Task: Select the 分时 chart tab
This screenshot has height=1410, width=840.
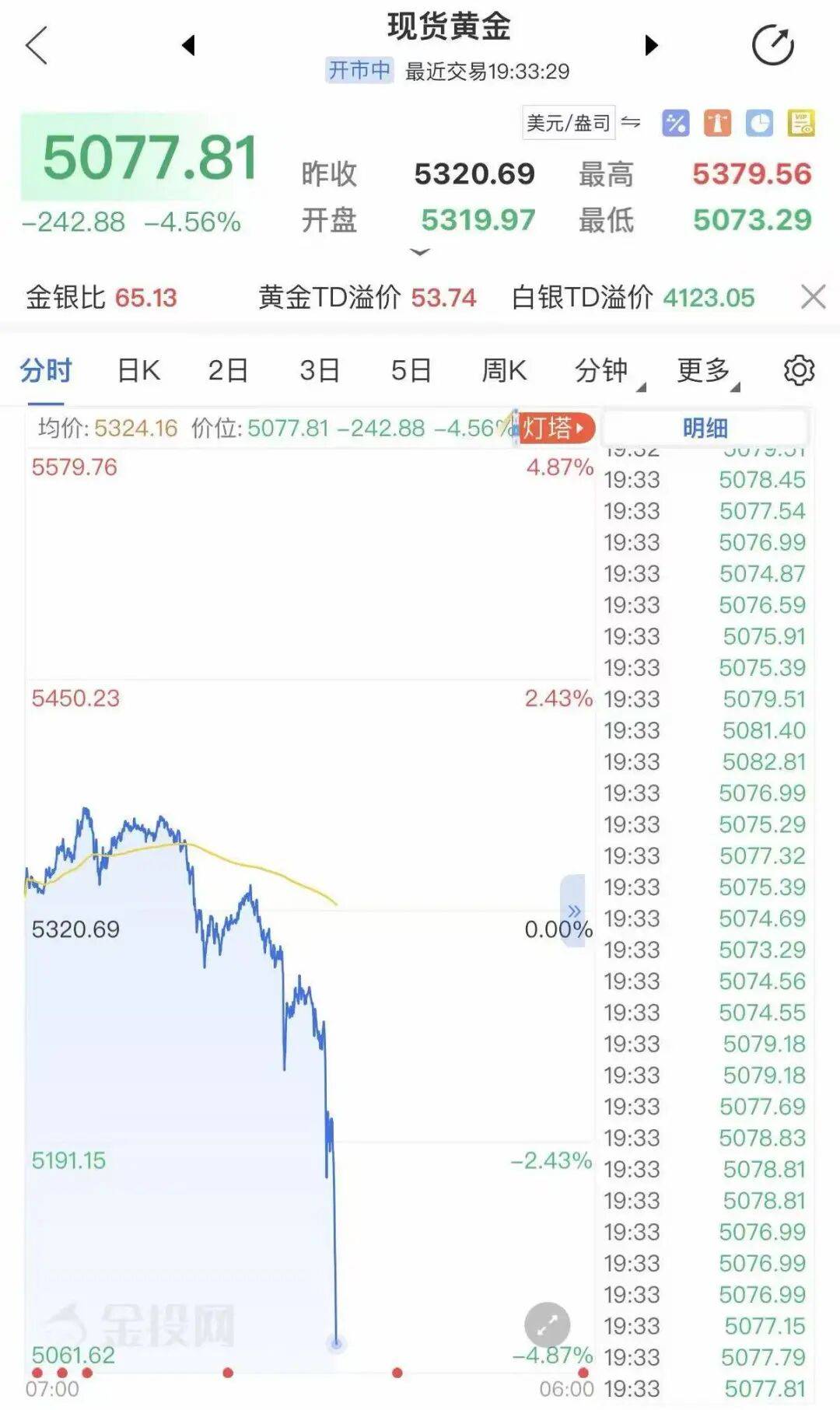Action: 46,371
